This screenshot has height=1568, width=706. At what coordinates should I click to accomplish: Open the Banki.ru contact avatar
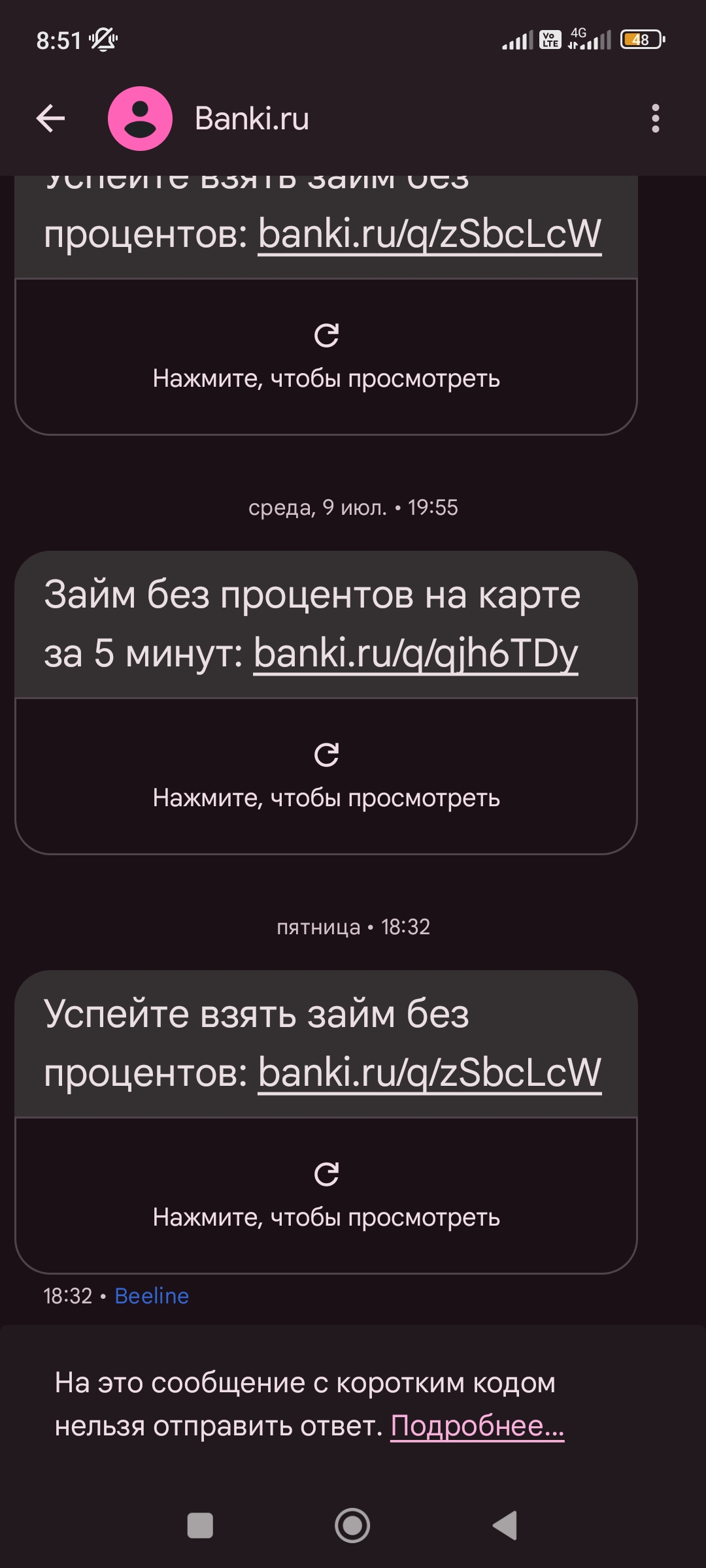coord(140,118)
